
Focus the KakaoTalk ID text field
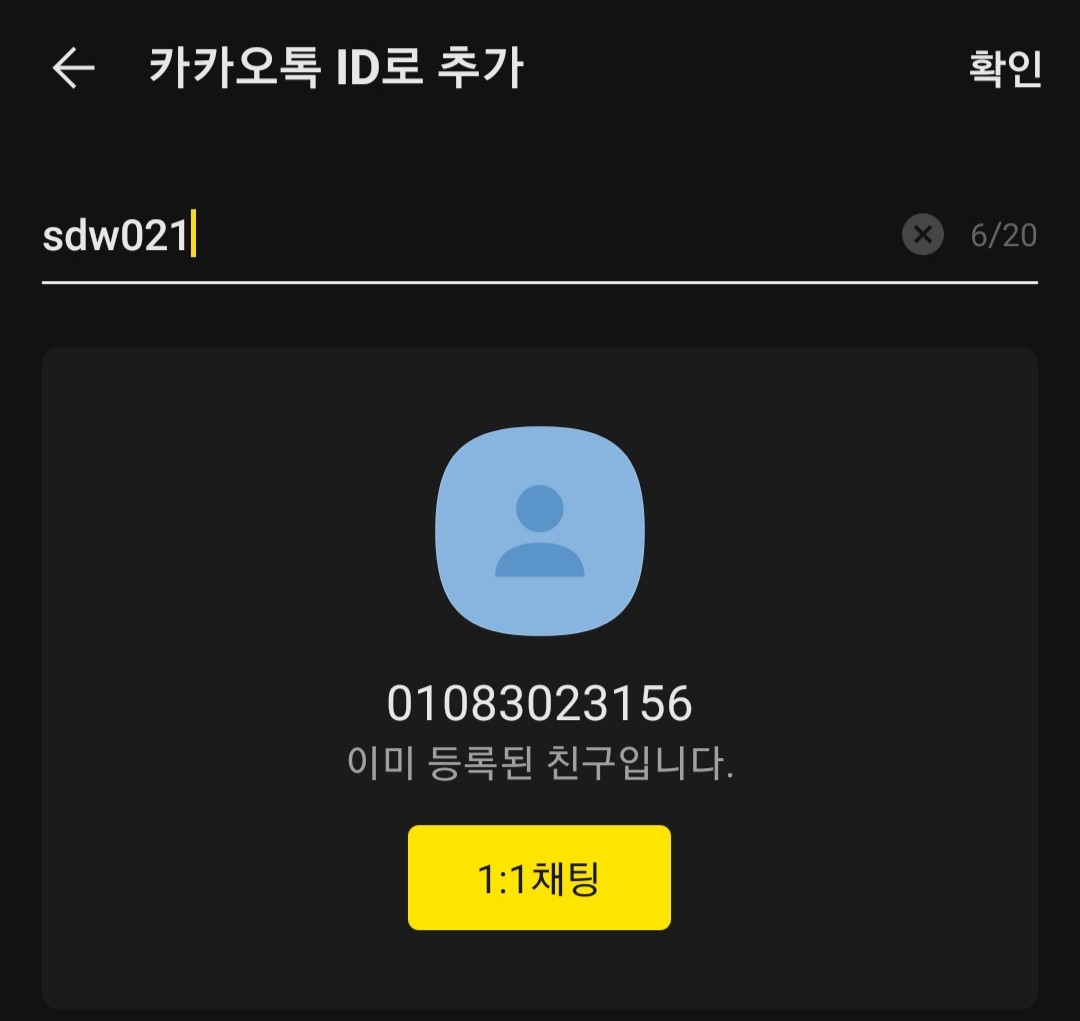468,235
